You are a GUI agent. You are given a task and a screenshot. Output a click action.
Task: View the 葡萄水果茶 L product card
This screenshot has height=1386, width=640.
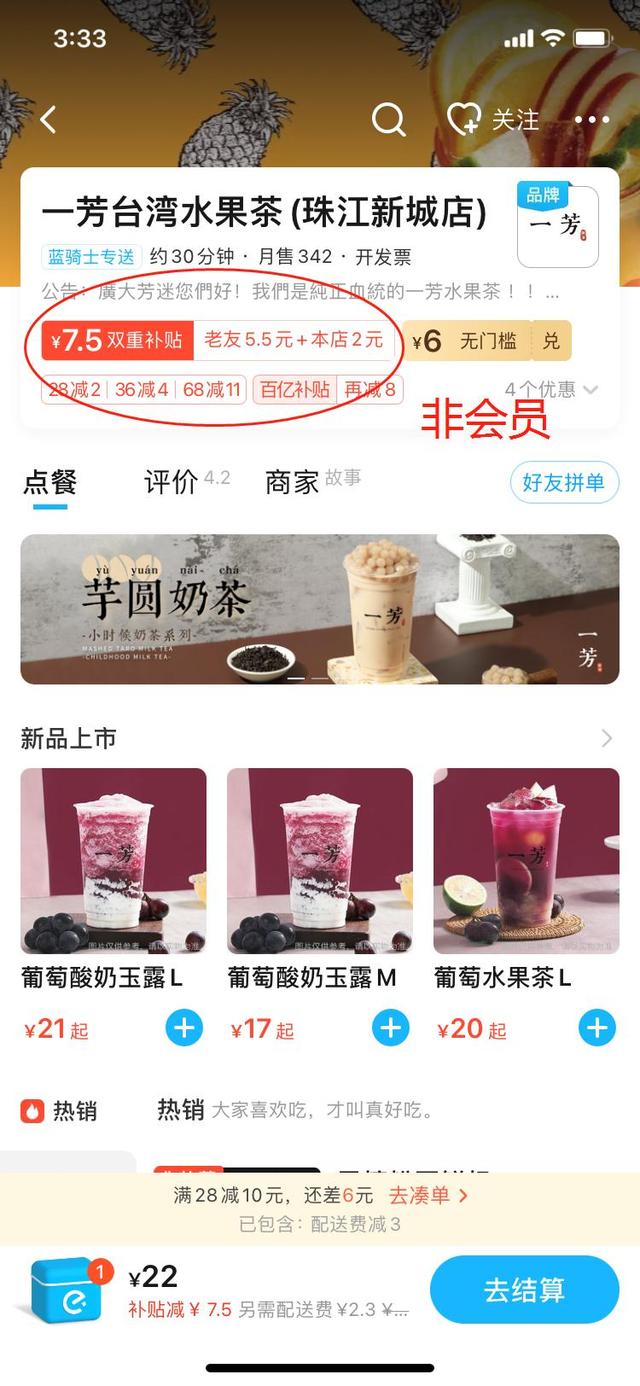click(x=526, y=862)
